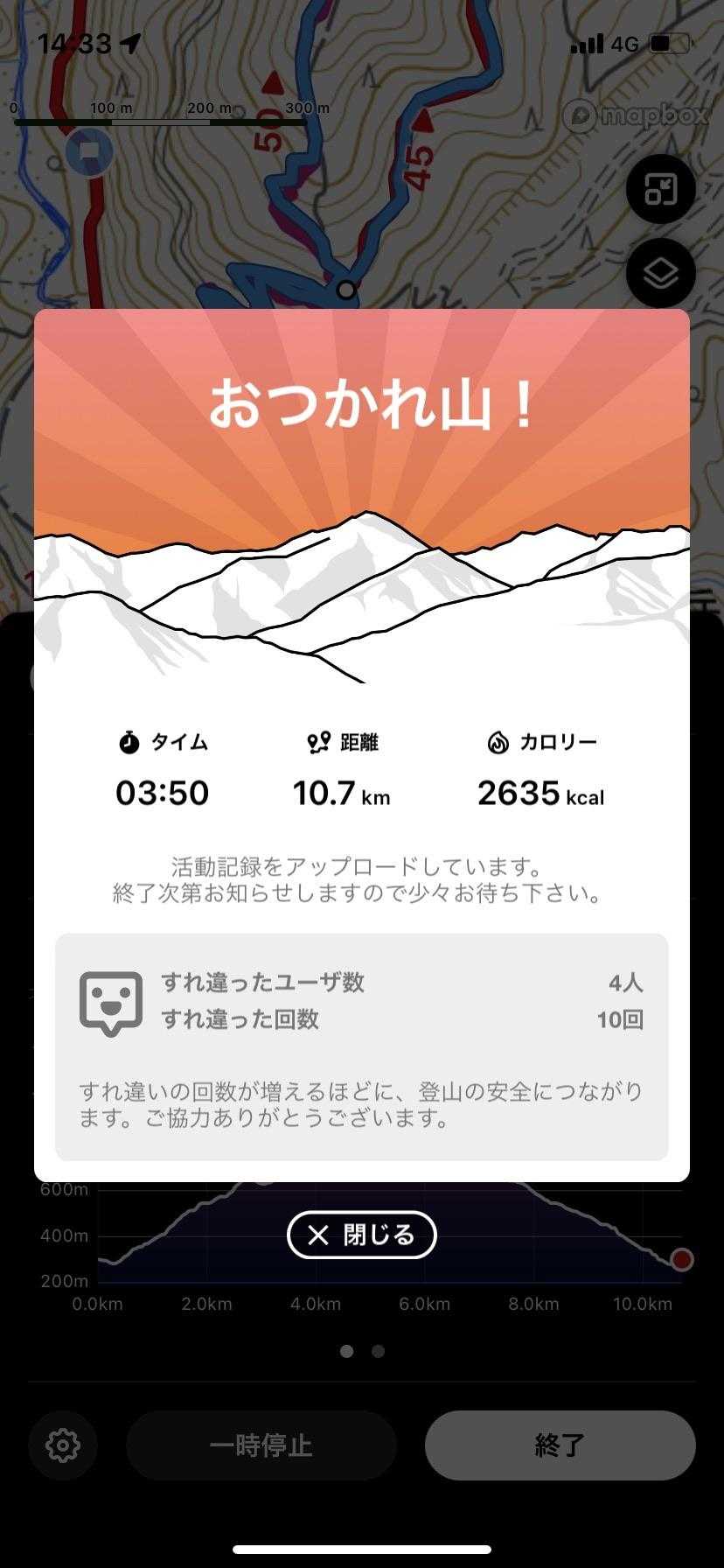The height and width of the screenshot is (1568, 724).
Task: Open the map layers selector
Action: point(660,274)
